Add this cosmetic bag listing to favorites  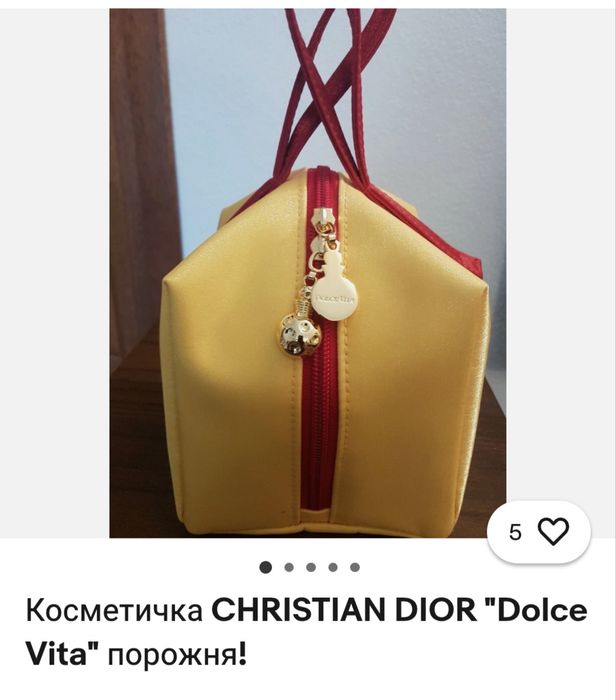pyautogui.click(x=552, y=532)
